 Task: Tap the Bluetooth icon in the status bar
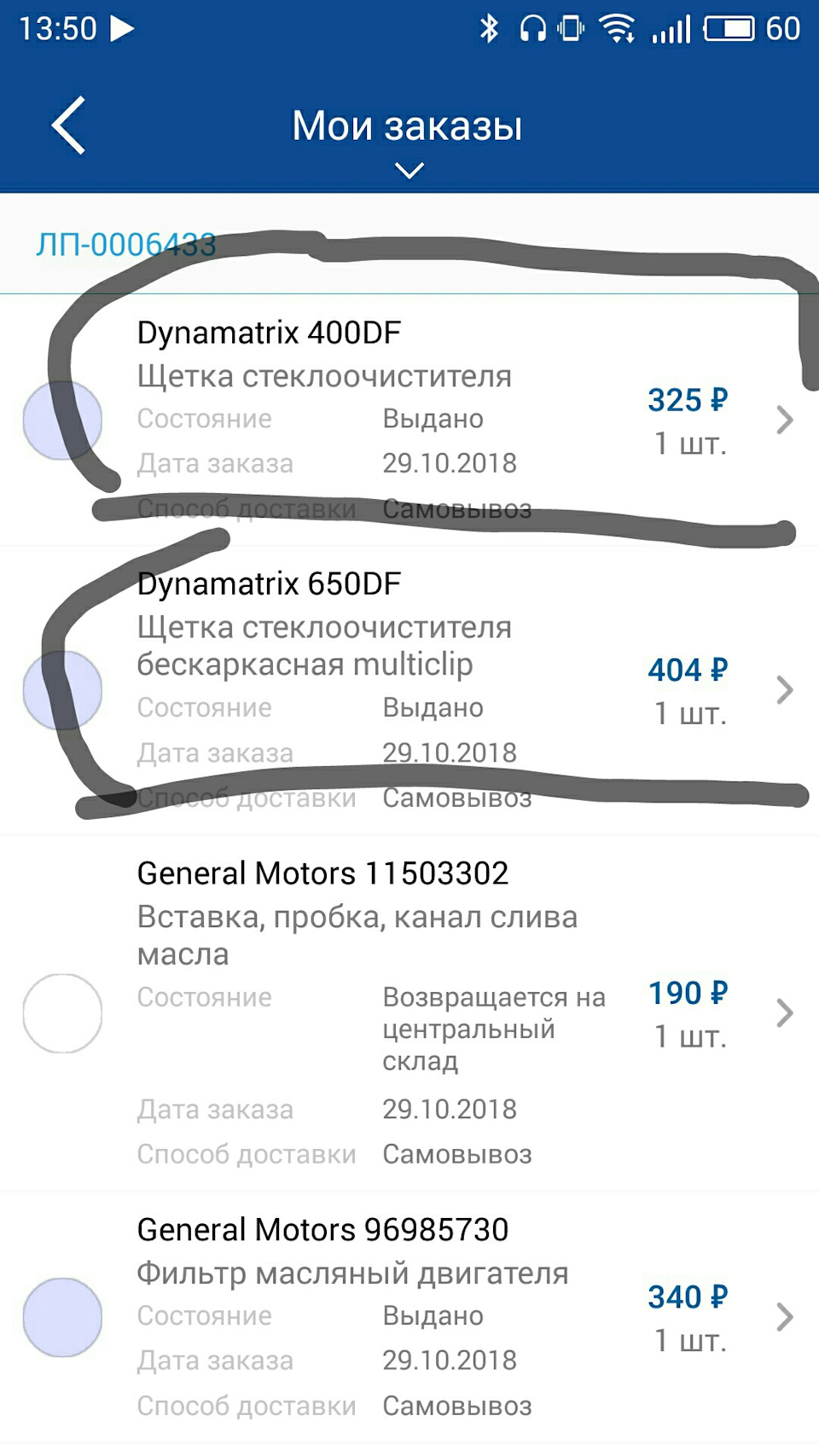click(491, 28)
